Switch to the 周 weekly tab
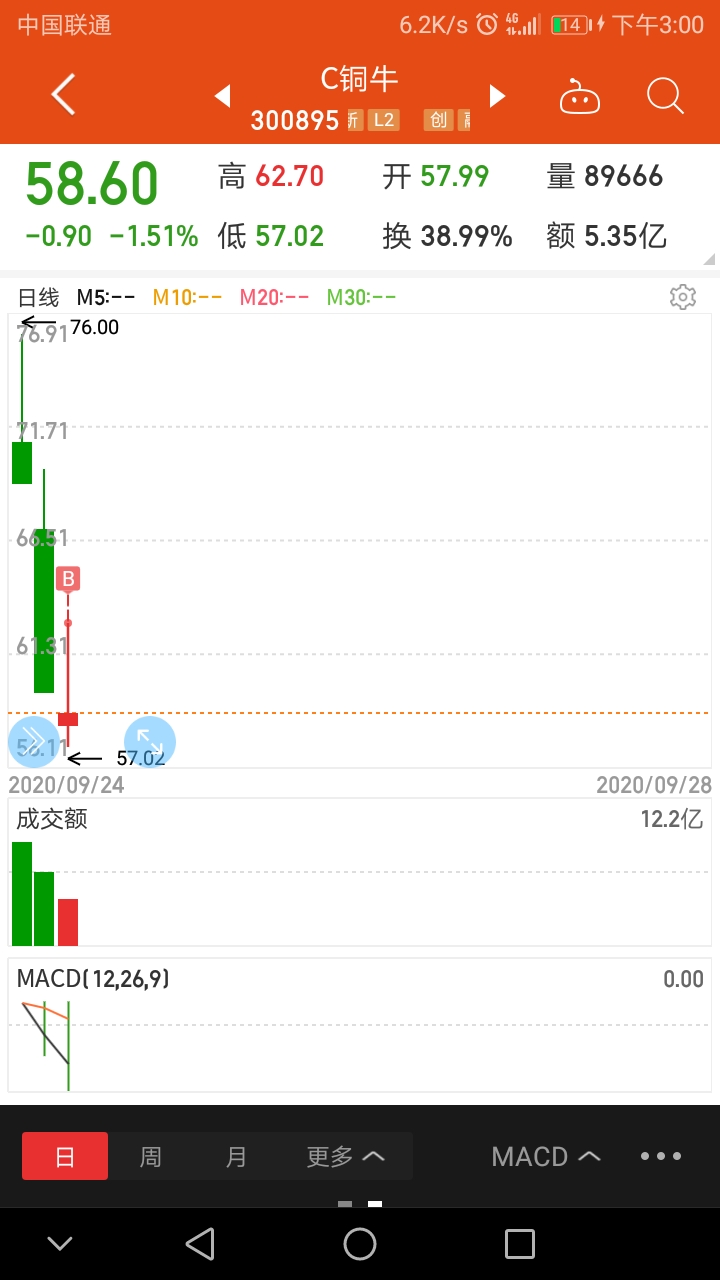The height and width of the screenshot is (1280, 720). (151, 1157)
